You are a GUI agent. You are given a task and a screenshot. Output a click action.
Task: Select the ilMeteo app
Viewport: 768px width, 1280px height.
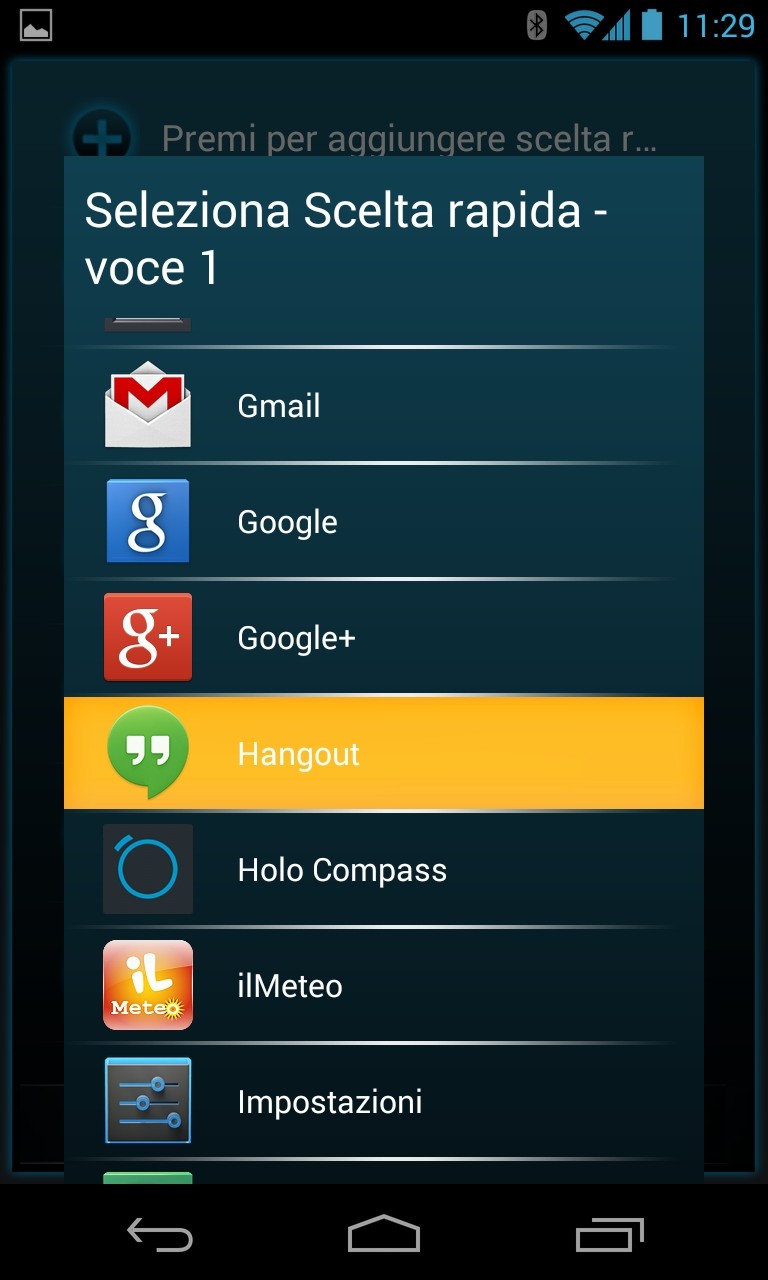click(383, 985)
